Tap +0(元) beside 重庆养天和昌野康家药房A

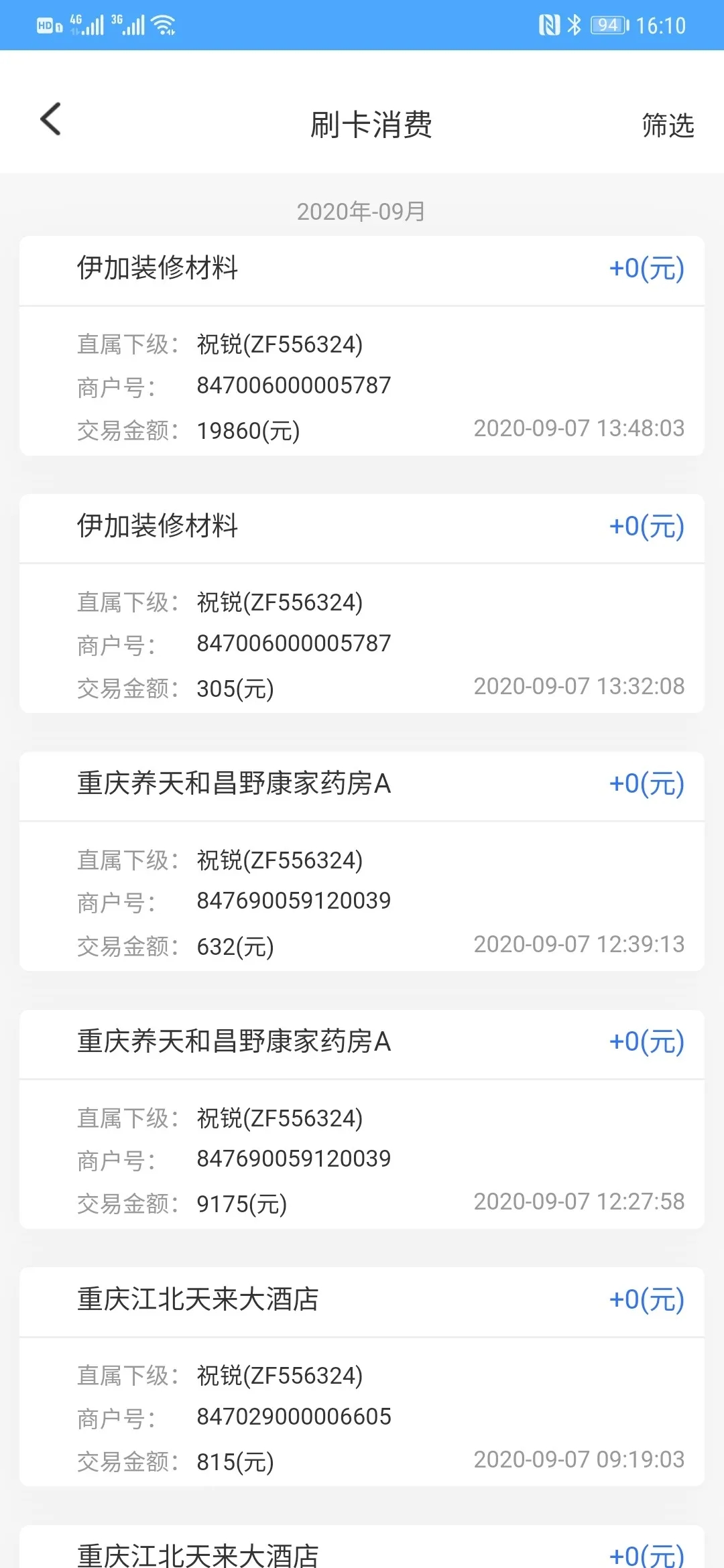(x=646, y=784)
